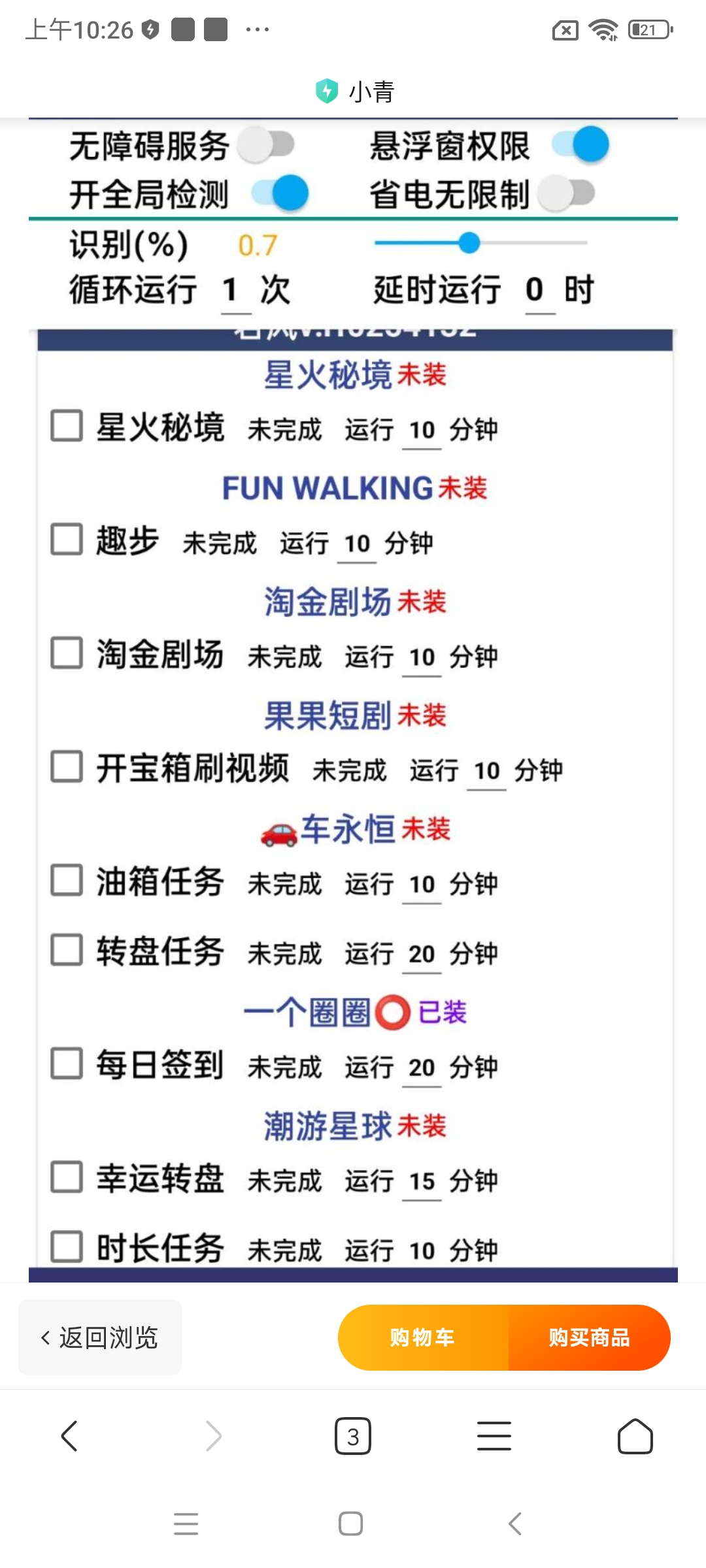
Task: Open recent apps from the system navigation bar
Action: pyautogui.click(x=186, y=1524)
